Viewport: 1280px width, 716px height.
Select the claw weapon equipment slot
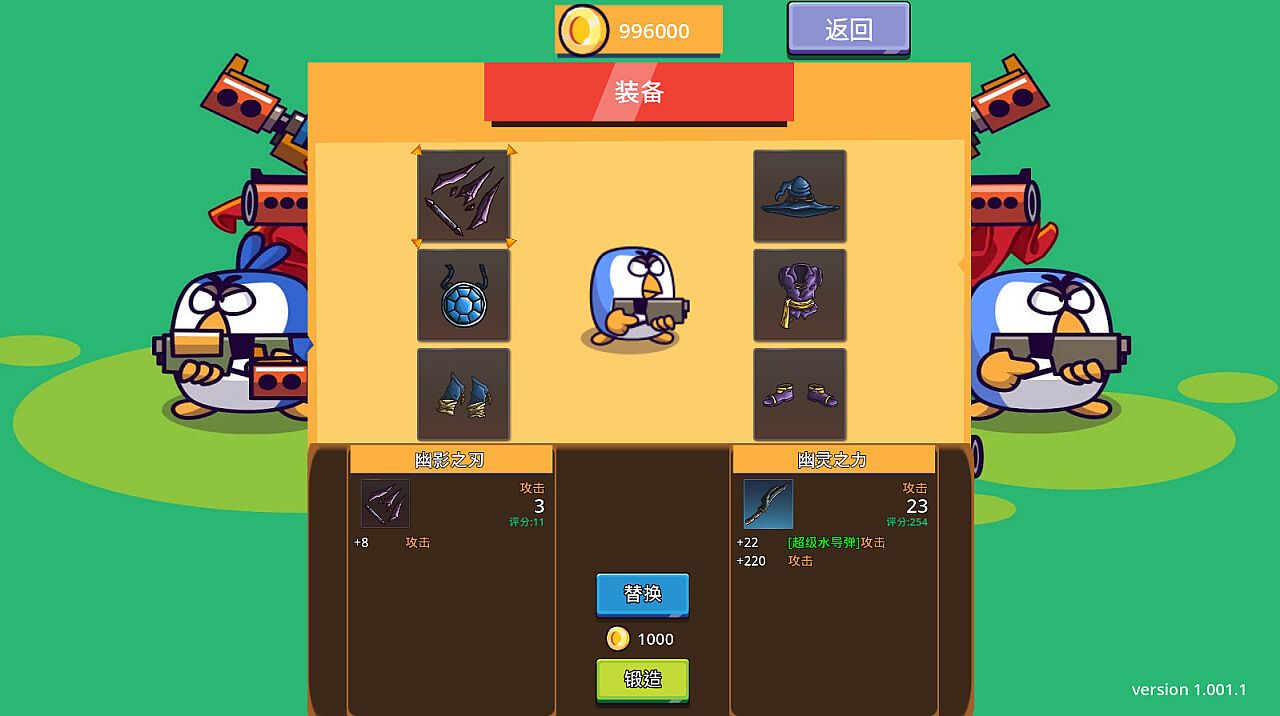[x=463, y=196]
